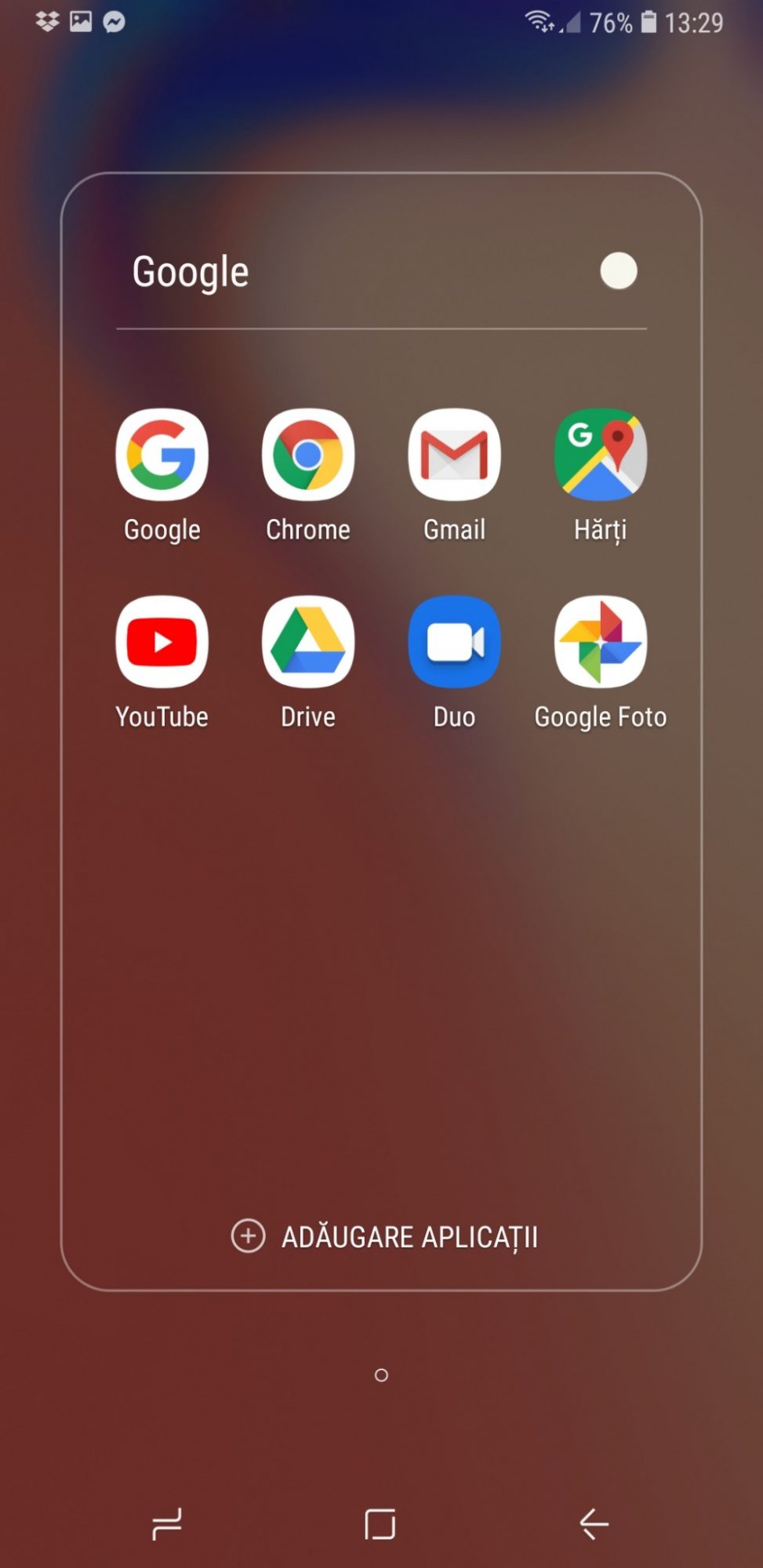Tap Adăugare aplicații to add apps
763x1568 pixels.
click(x=384, y=1236)
